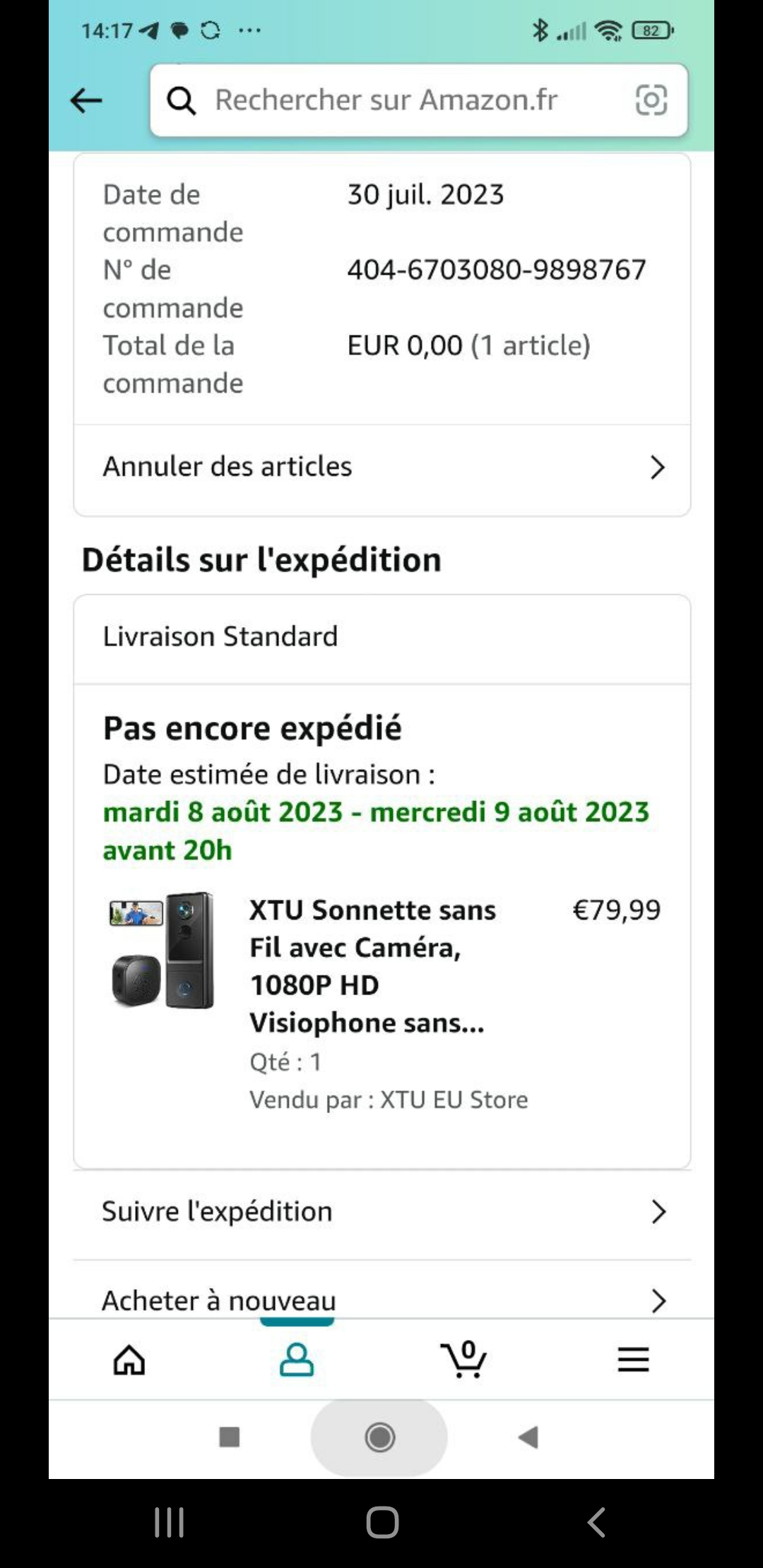This screenshot has height=1568, width=763.
Task: Switch to the account profile tab
Action: 297,1360
